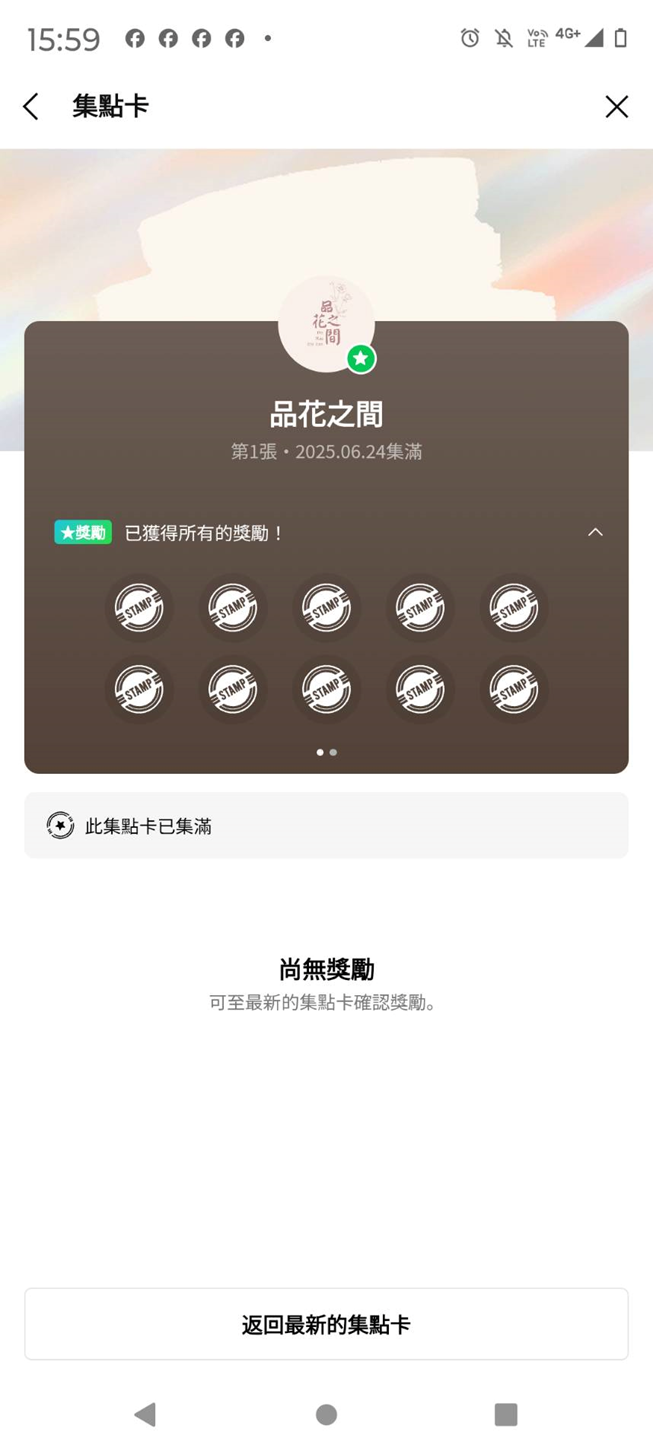653x1451 pixels.
Task: Open system recent apps
Action: click(506, 1414)
